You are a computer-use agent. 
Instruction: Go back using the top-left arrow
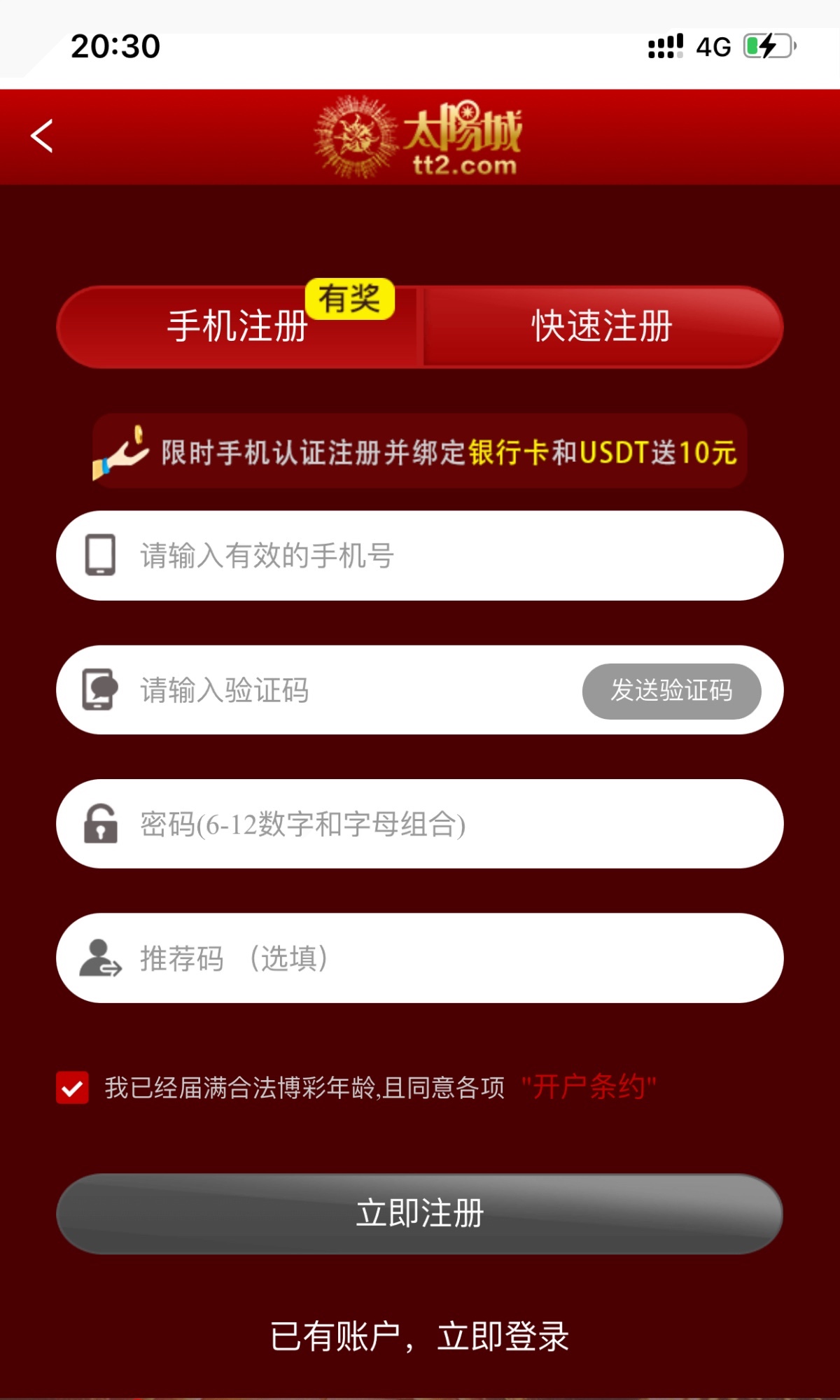pos(43,136)
